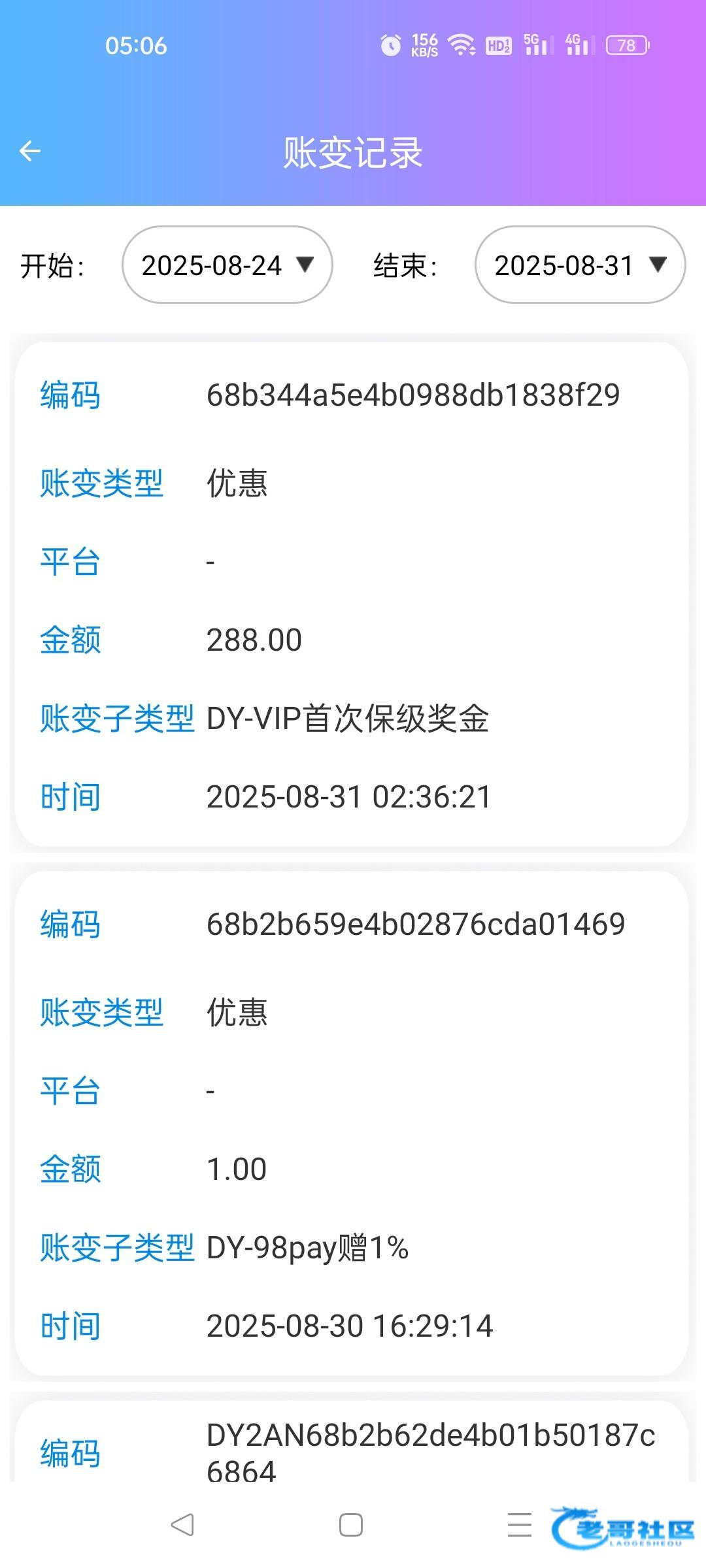Image resolution: width=706 pixels, height=1568 pixels.
Task: Tap the system back button
Action: pyautogui.click(x=182, y=1525)
